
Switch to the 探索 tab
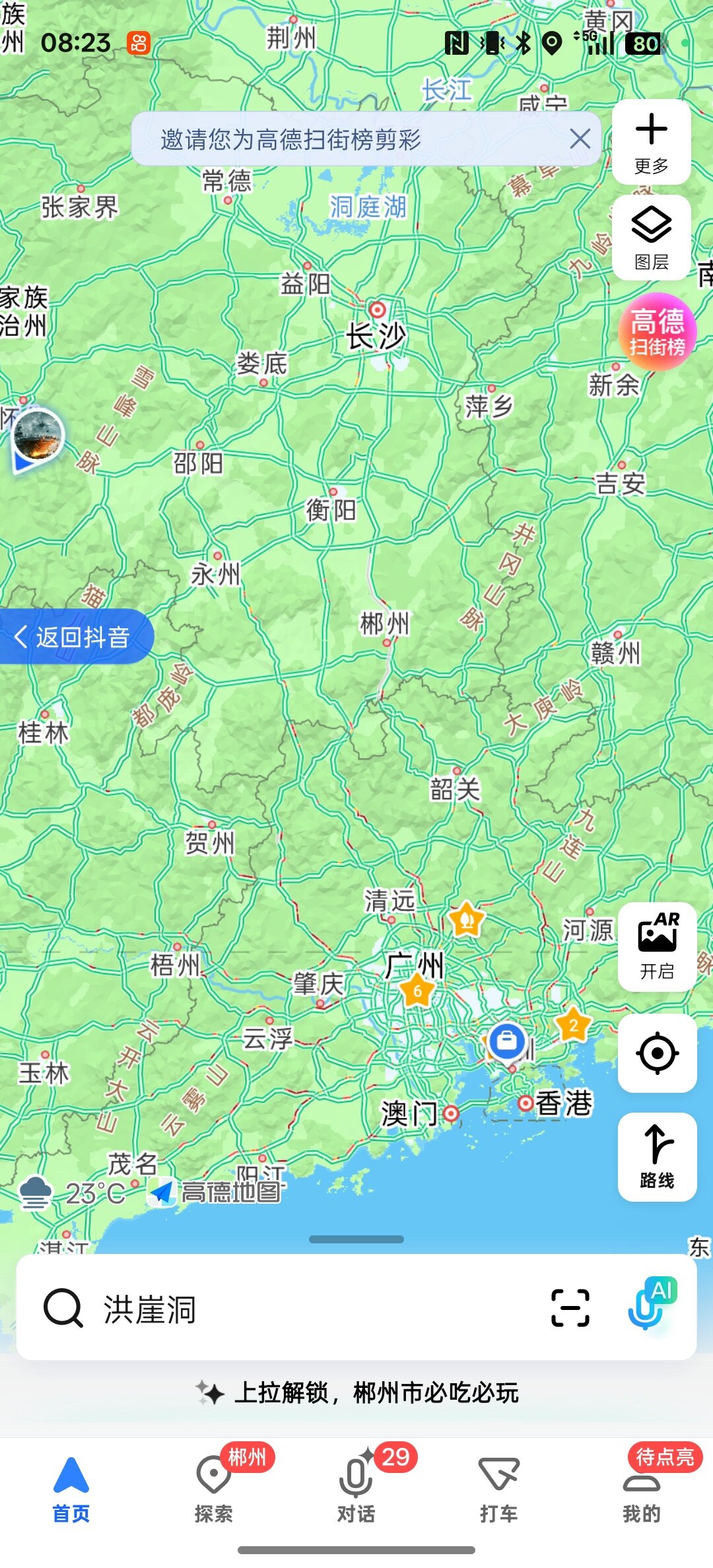[213, 1490]
